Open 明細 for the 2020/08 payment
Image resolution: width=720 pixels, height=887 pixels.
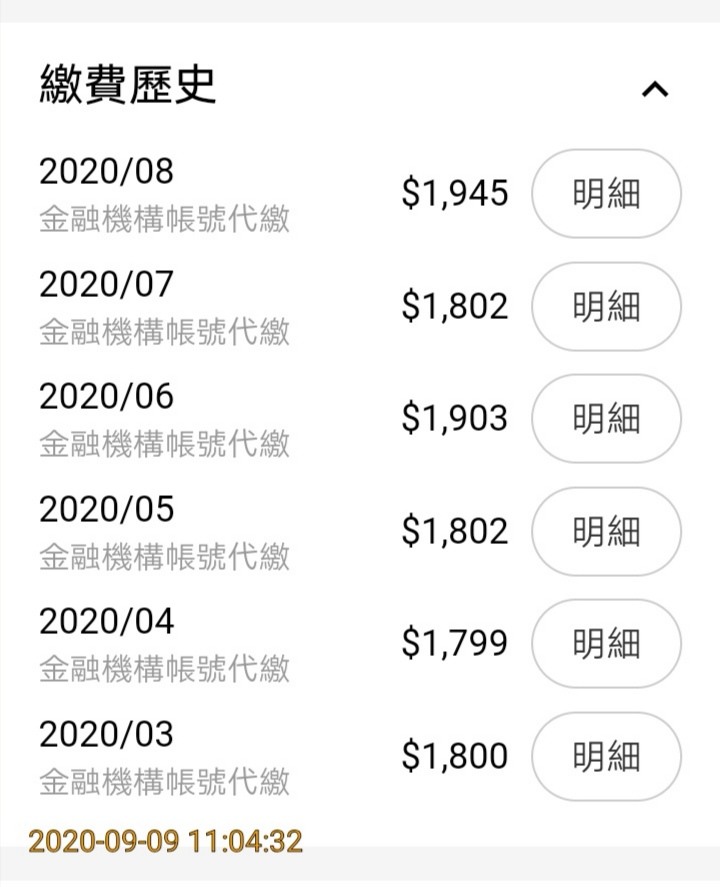coord(606,194)
